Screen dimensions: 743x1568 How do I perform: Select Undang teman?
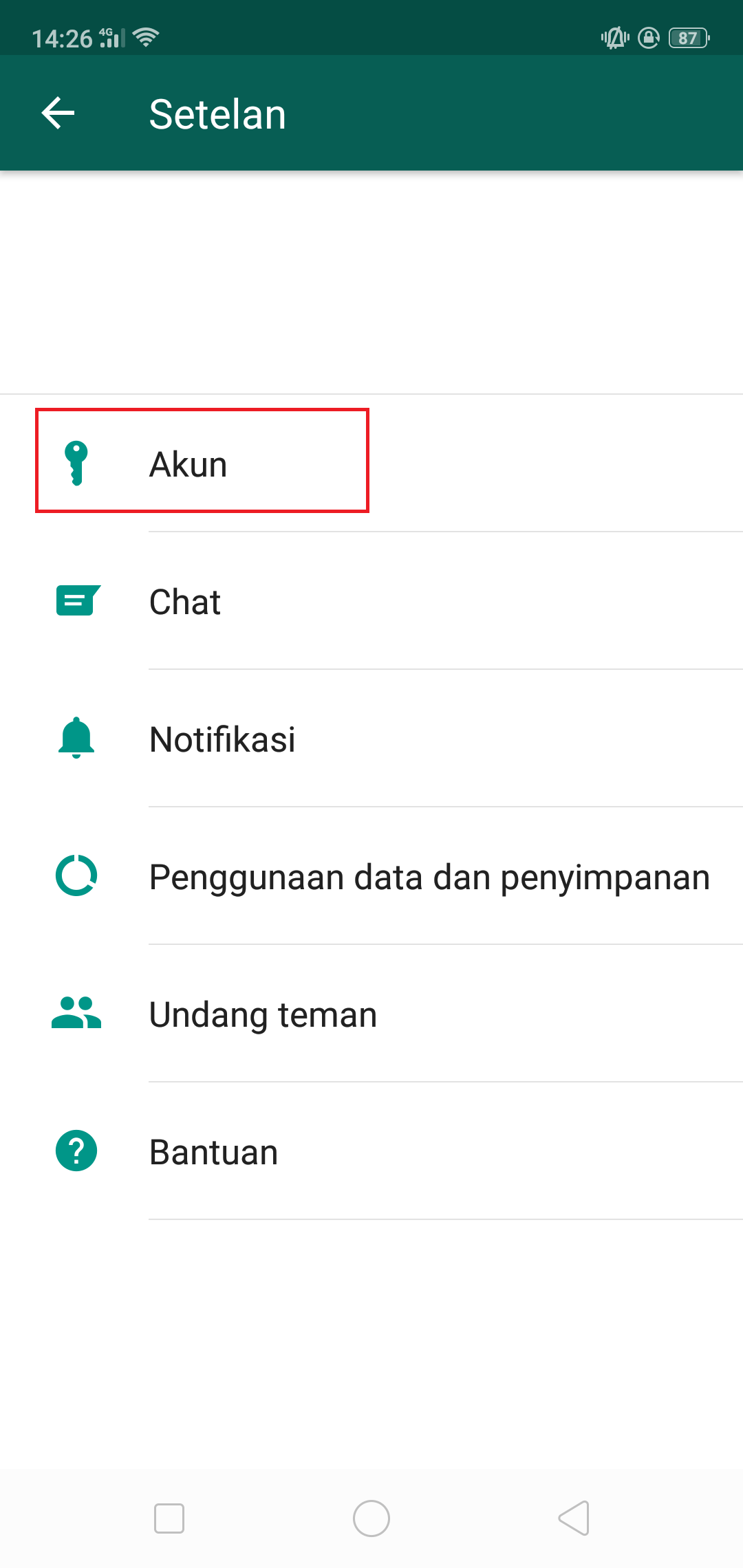(x=371, y=1014)
